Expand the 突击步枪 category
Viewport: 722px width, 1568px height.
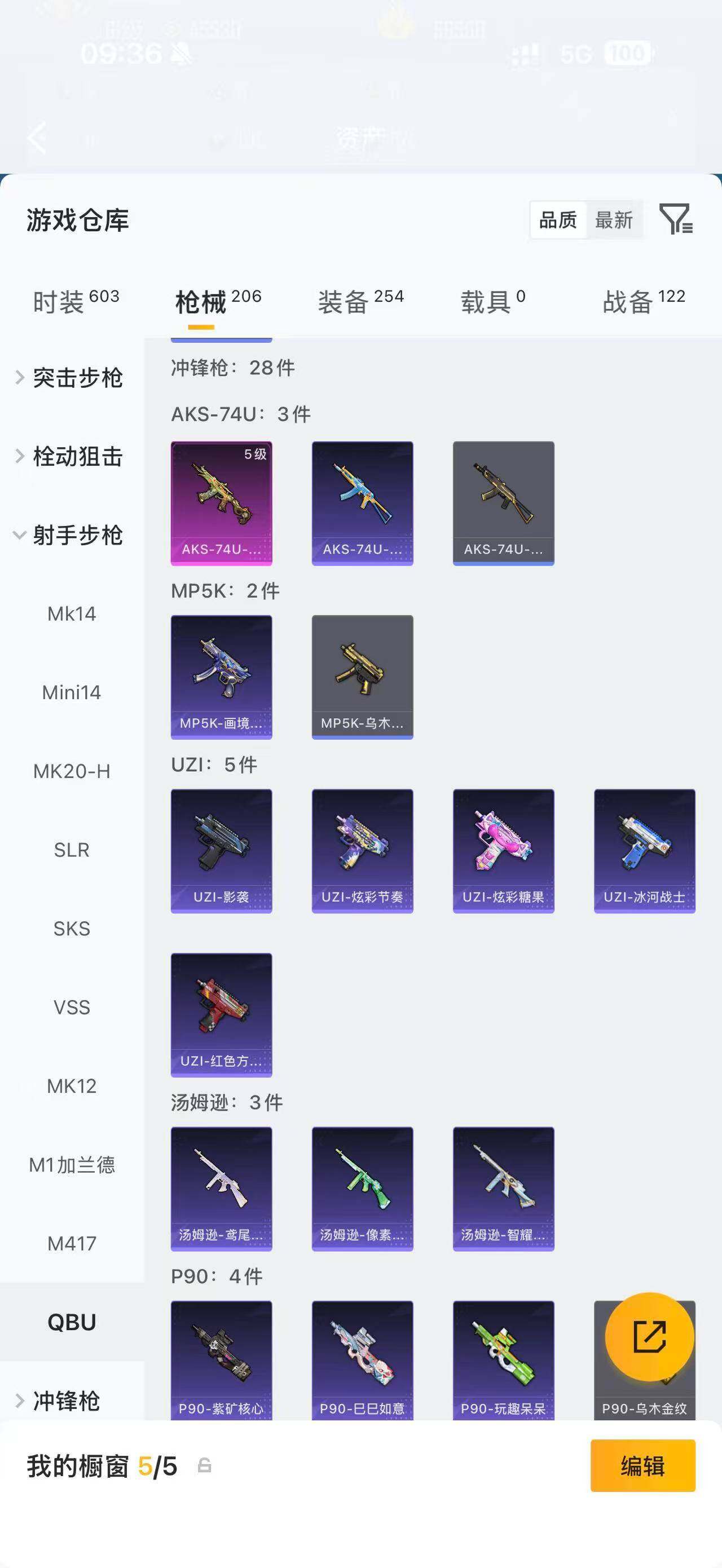[x=69, y=377]
